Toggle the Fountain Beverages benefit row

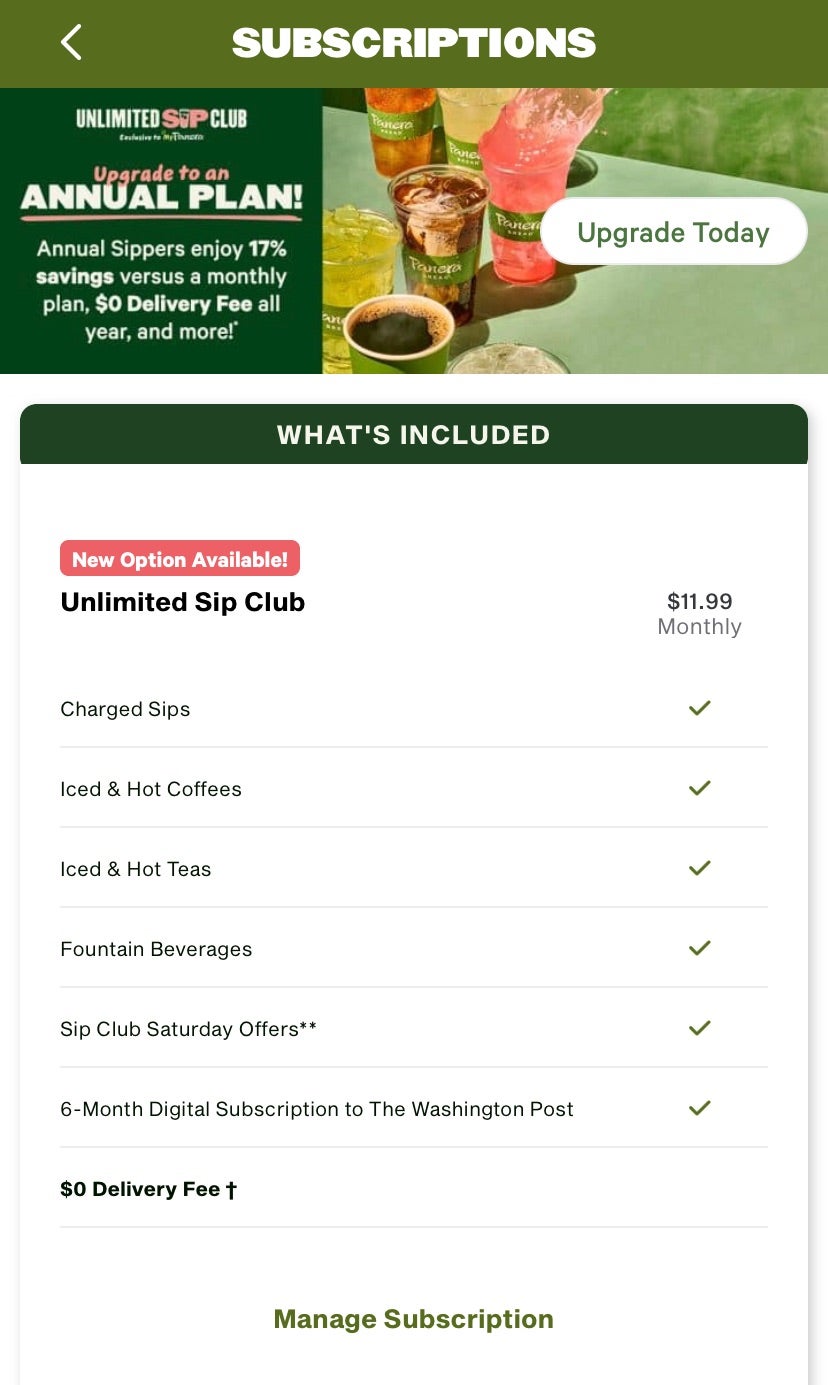point(414,948)
